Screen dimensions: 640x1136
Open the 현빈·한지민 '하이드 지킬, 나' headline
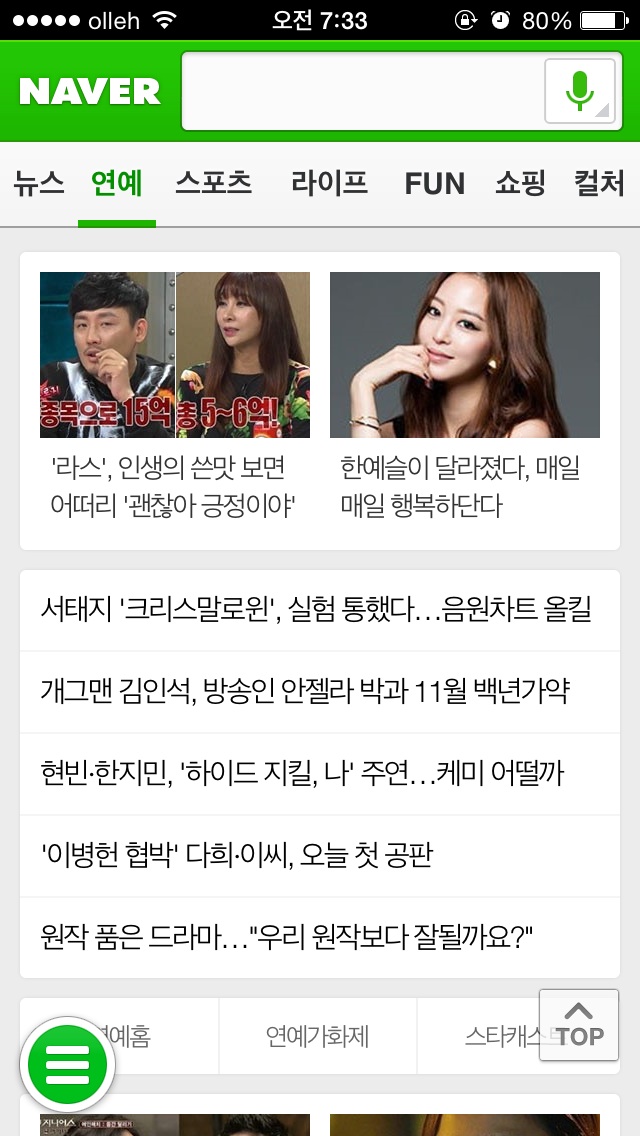tap(320, 774)
